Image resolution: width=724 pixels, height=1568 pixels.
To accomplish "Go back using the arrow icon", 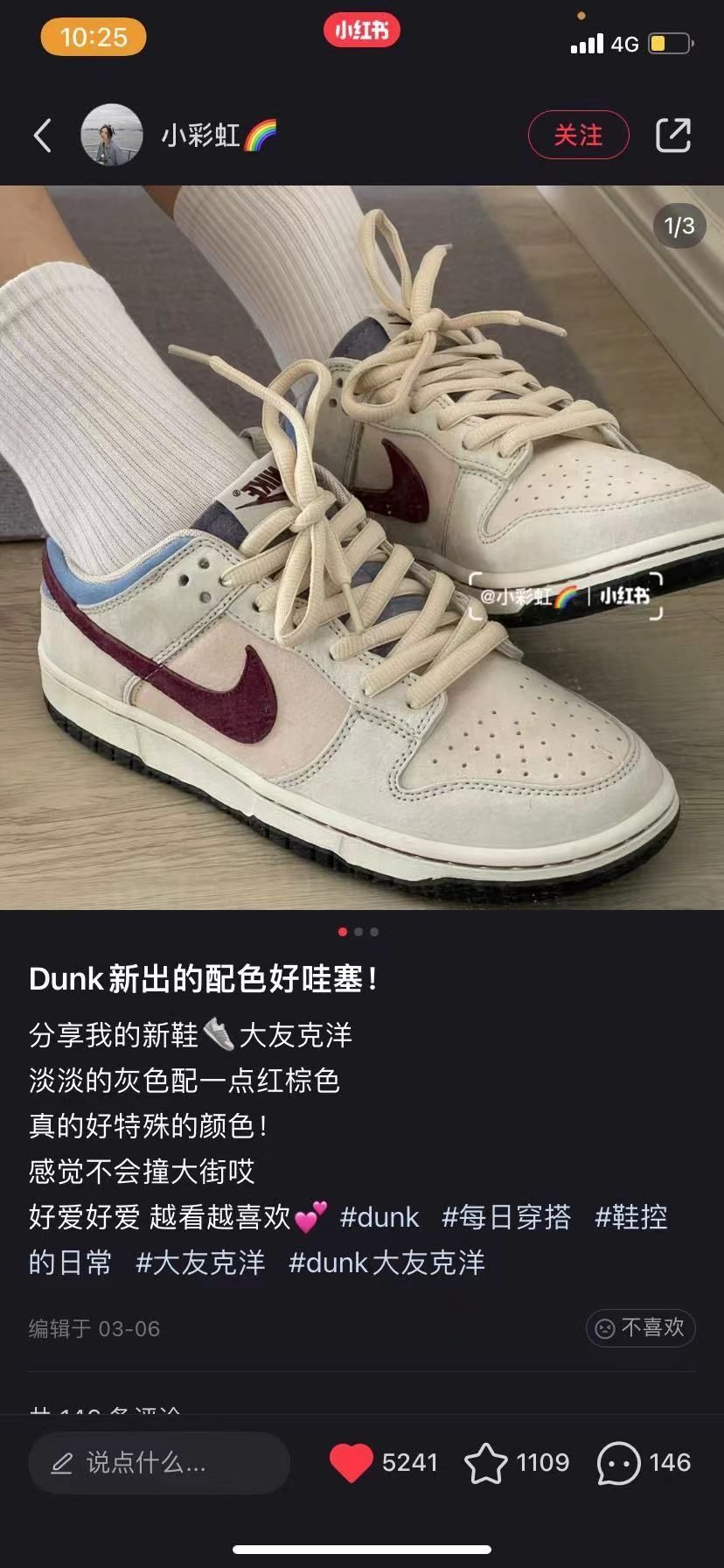I will 42,136.
